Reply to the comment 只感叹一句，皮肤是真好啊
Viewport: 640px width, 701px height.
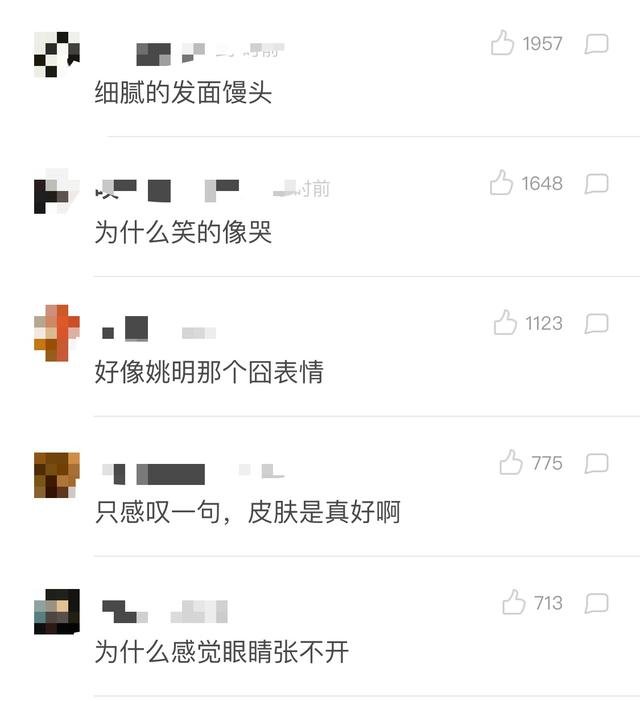click(597, 463)
